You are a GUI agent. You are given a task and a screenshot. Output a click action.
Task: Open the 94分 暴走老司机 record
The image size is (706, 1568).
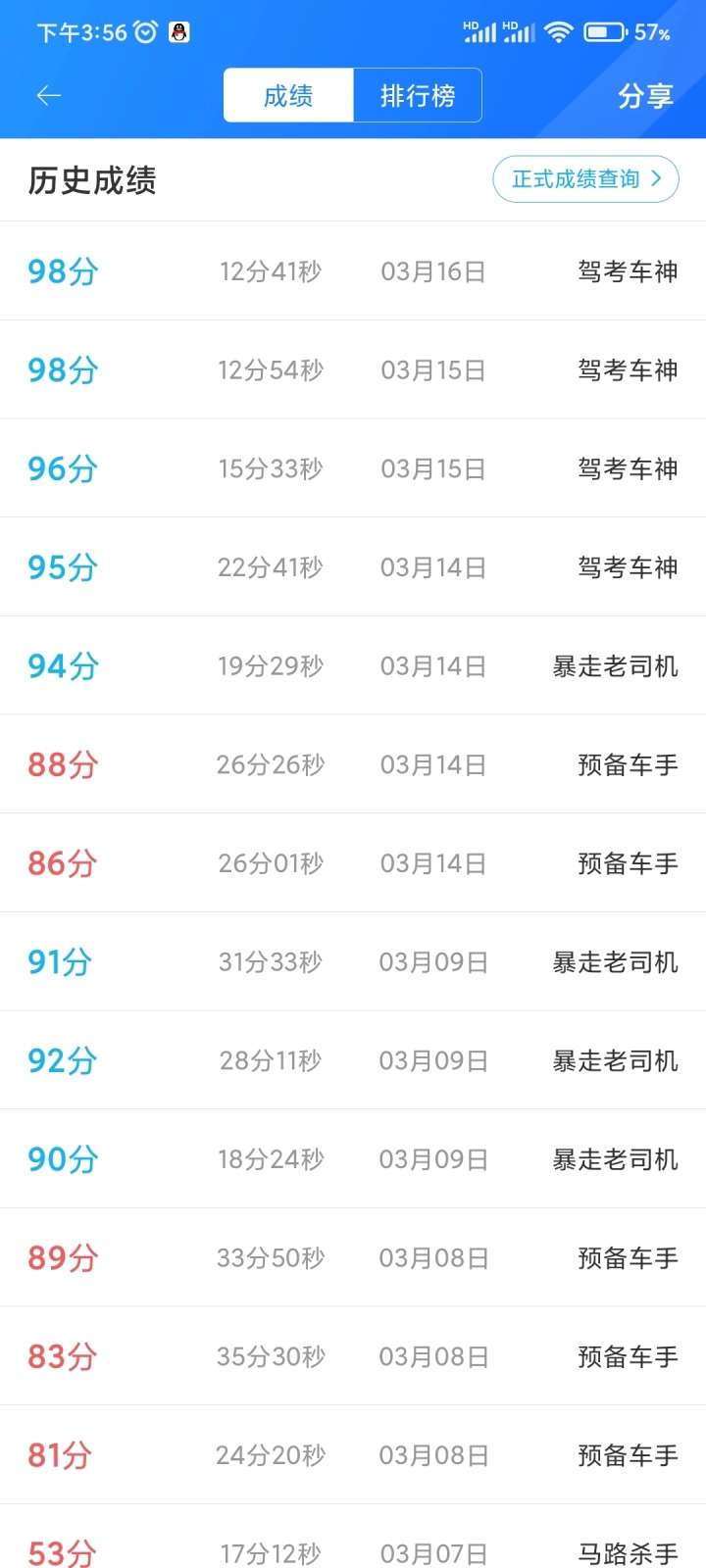coord(353,666)
